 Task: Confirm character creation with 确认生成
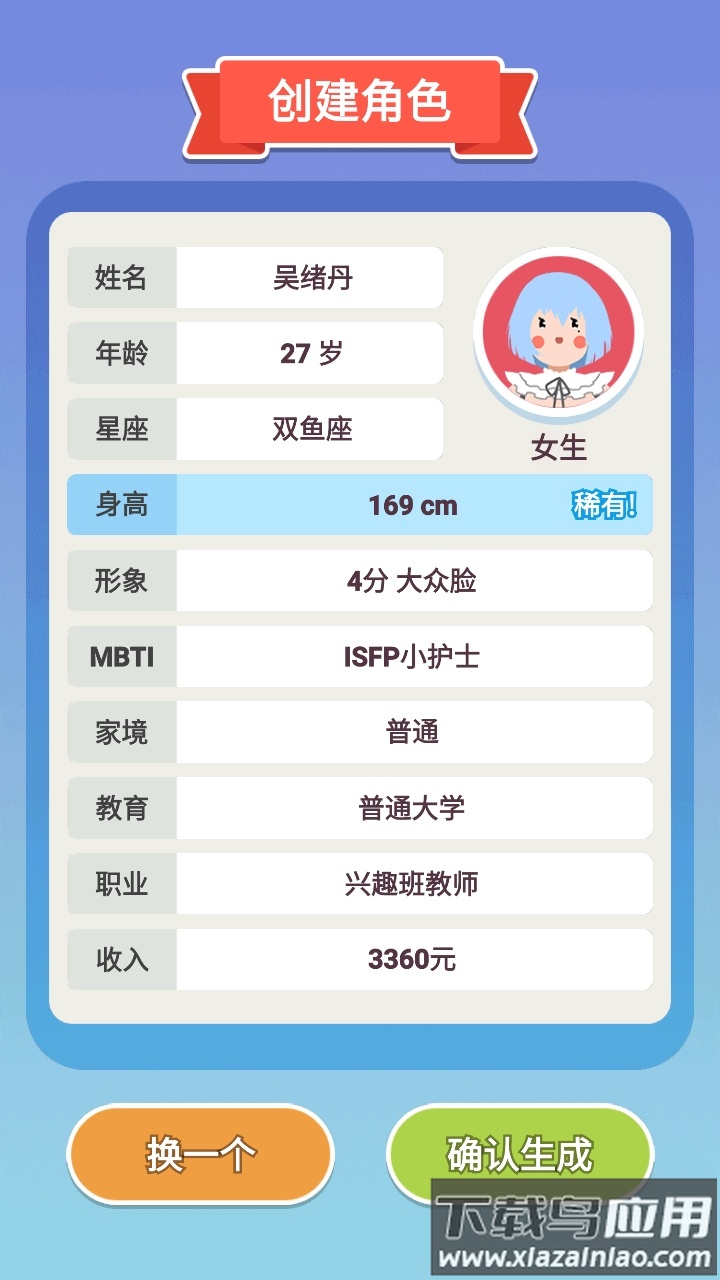[519, 1152]
